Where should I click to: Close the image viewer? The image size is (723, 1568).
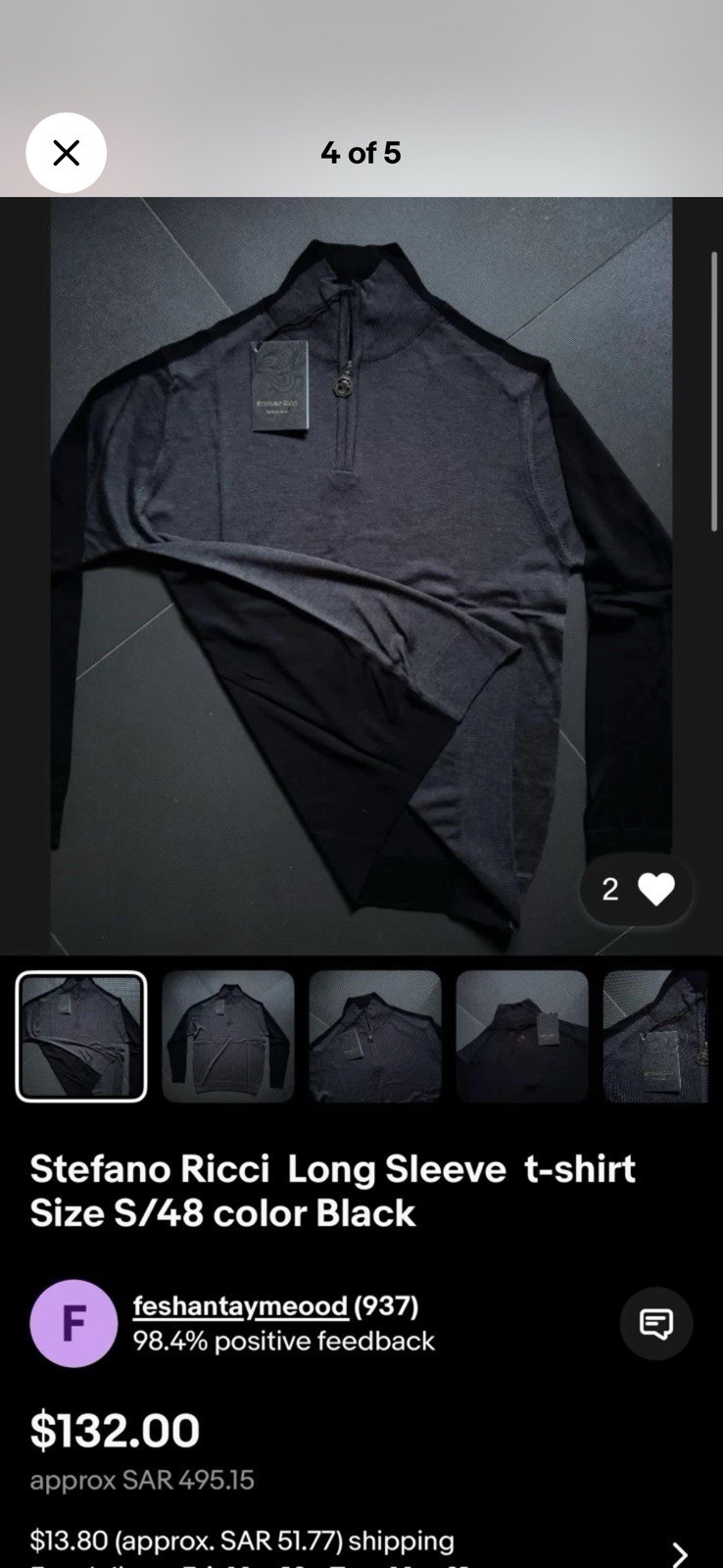(66, 153)
